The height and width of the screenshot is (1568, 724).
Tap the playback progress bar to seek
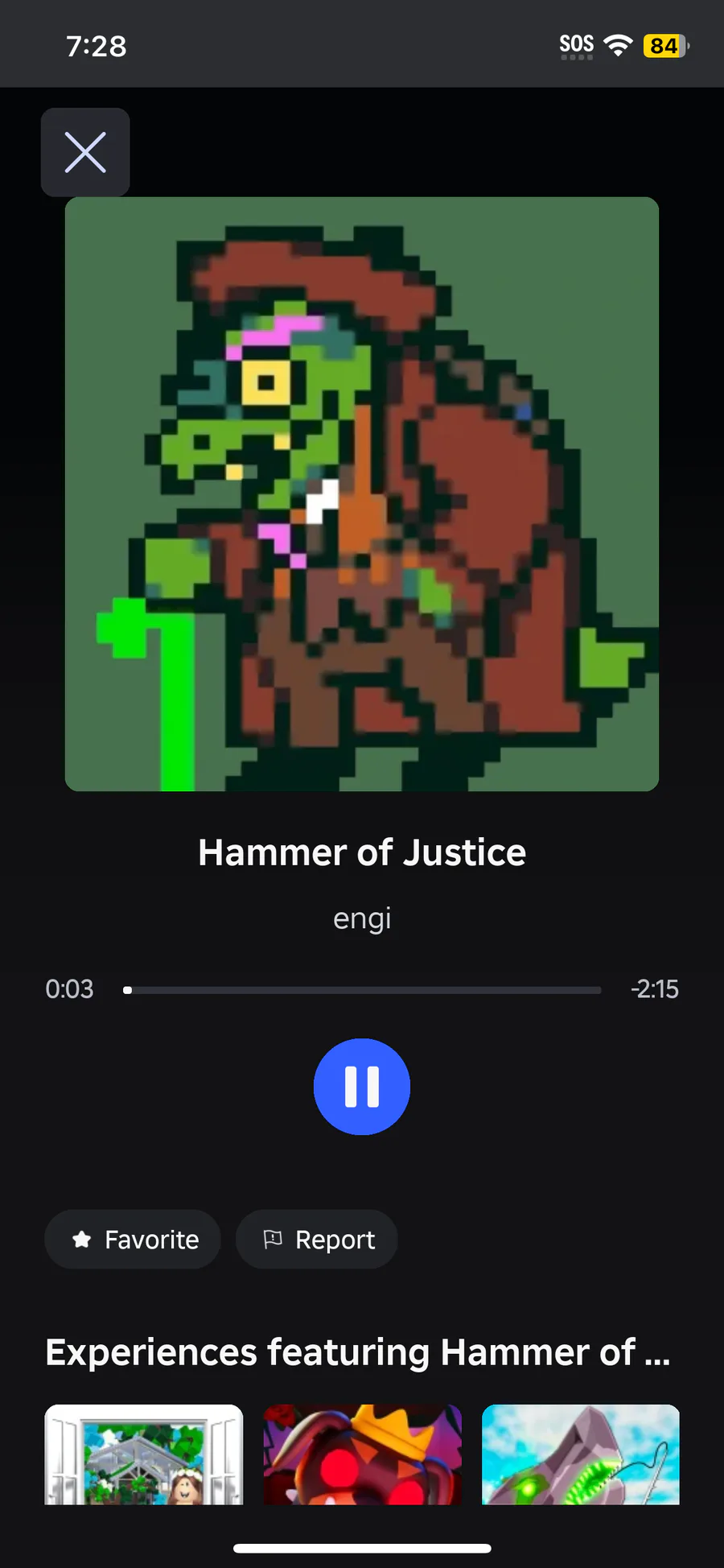(x=362, y=990)
